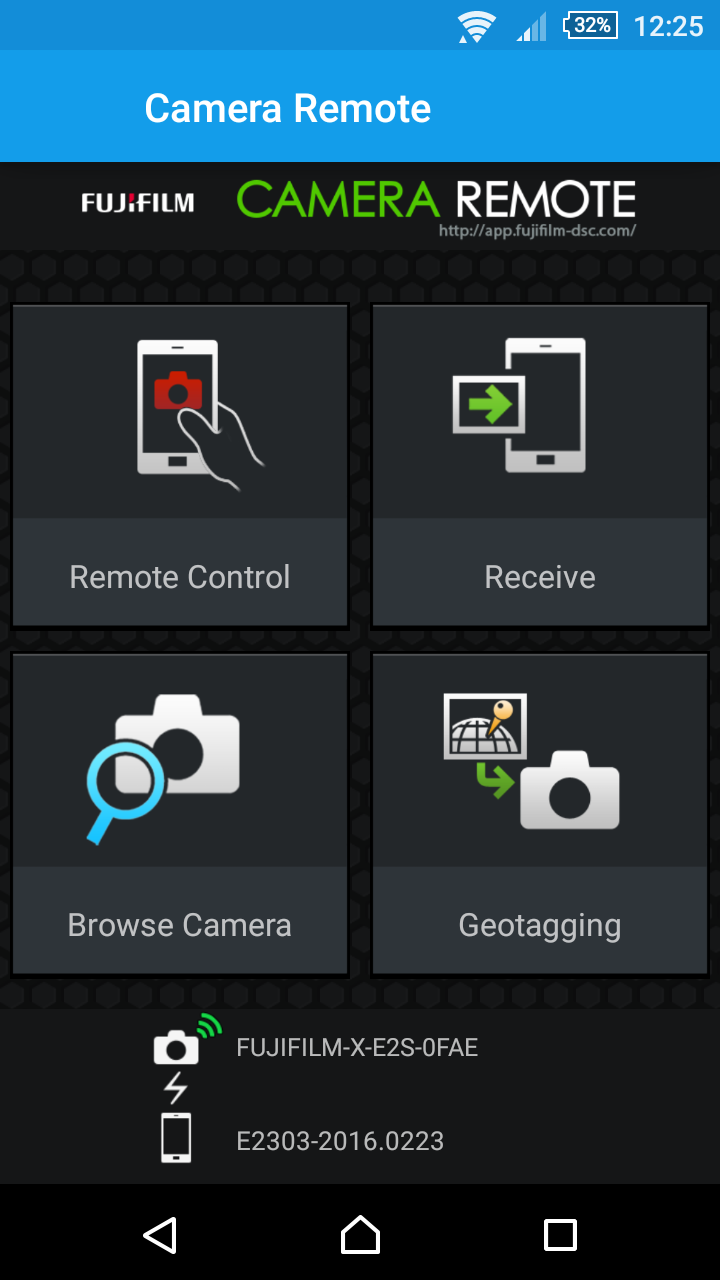The width and height of the screenshot is (720, 1280).
Task: Go back using the system back button
Action: click(160, 1235)
